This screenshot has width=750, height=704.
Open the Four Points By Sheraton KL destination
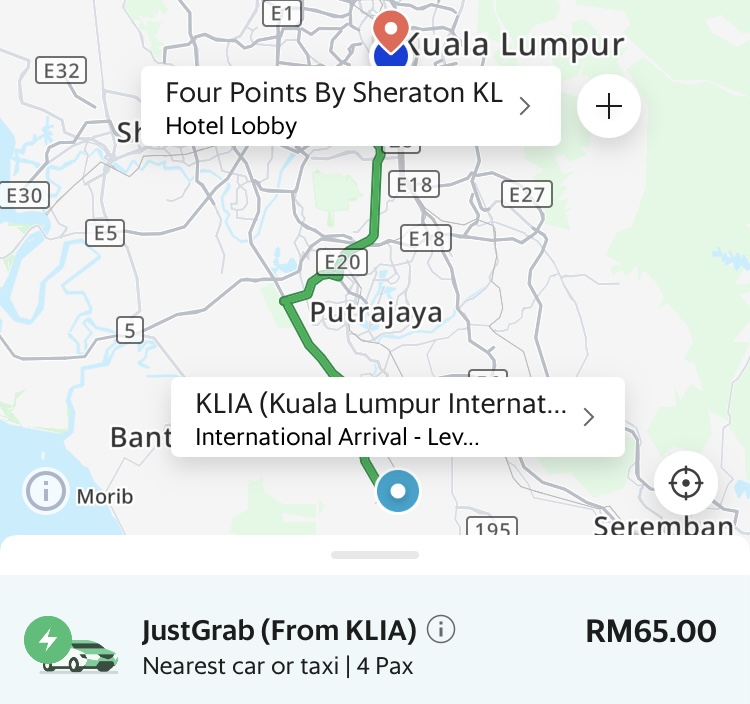349,108
